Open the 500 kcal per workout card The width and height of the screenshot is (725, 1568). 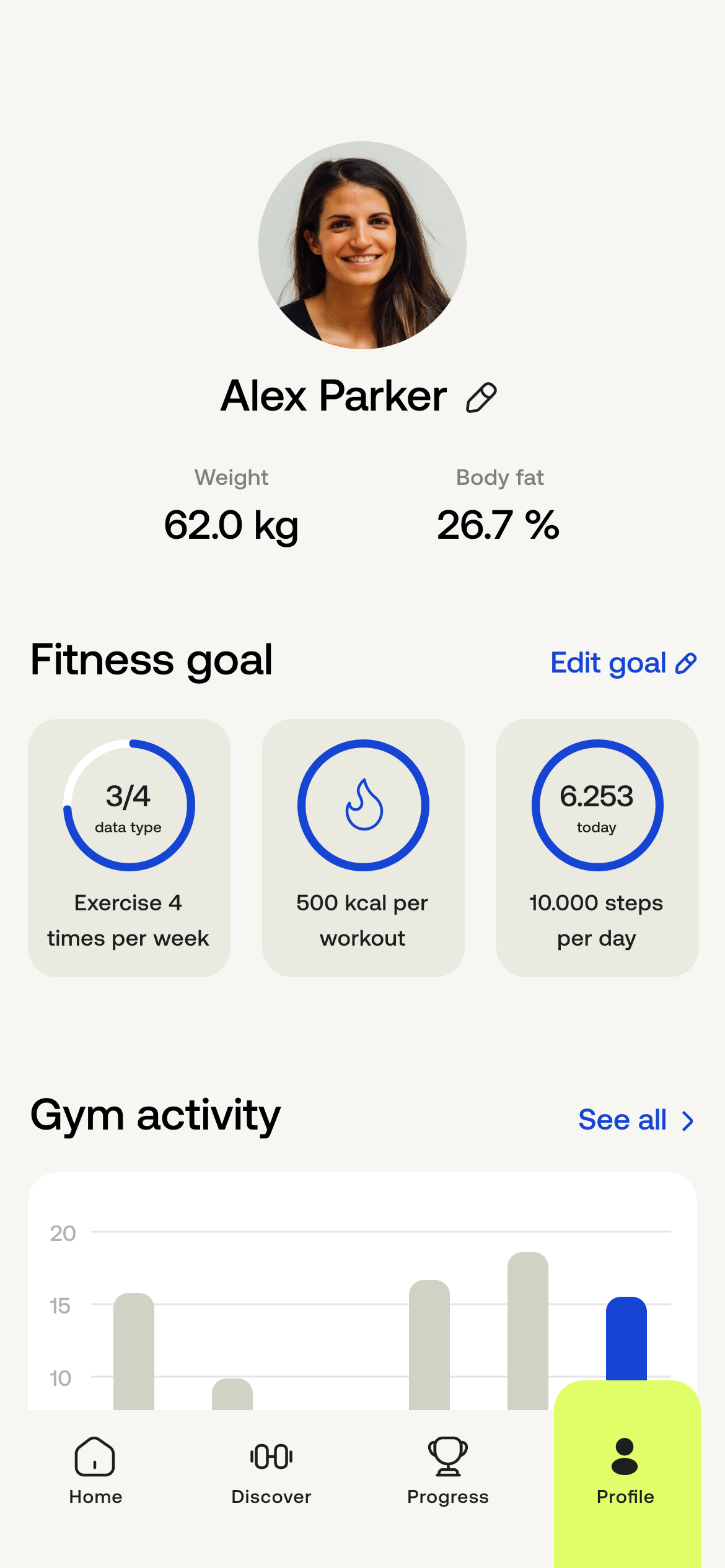(x=363, y=847)
